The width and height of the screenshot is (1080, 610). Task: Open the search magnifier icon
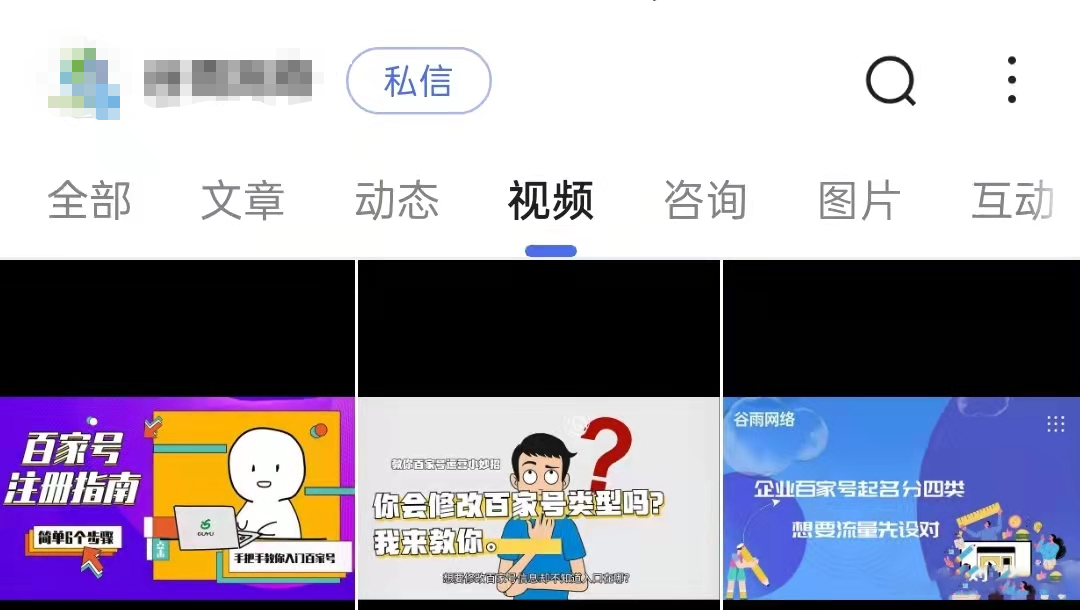[890, 81]
